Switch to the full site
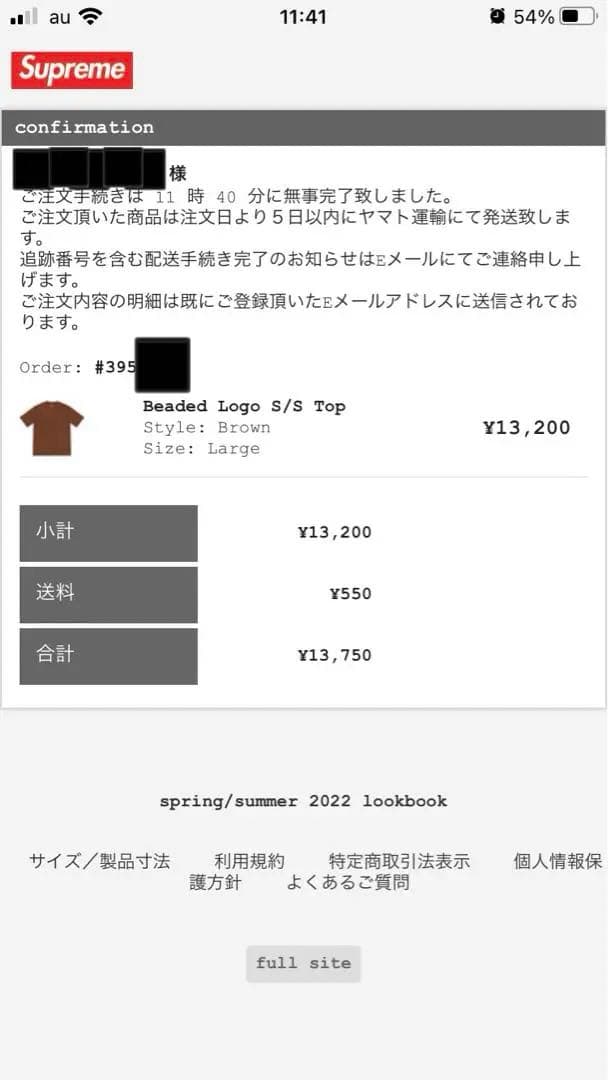Image resolution: width=608 pixels, height=1080 pixels. pyautogui.click(x=303, y=963)
